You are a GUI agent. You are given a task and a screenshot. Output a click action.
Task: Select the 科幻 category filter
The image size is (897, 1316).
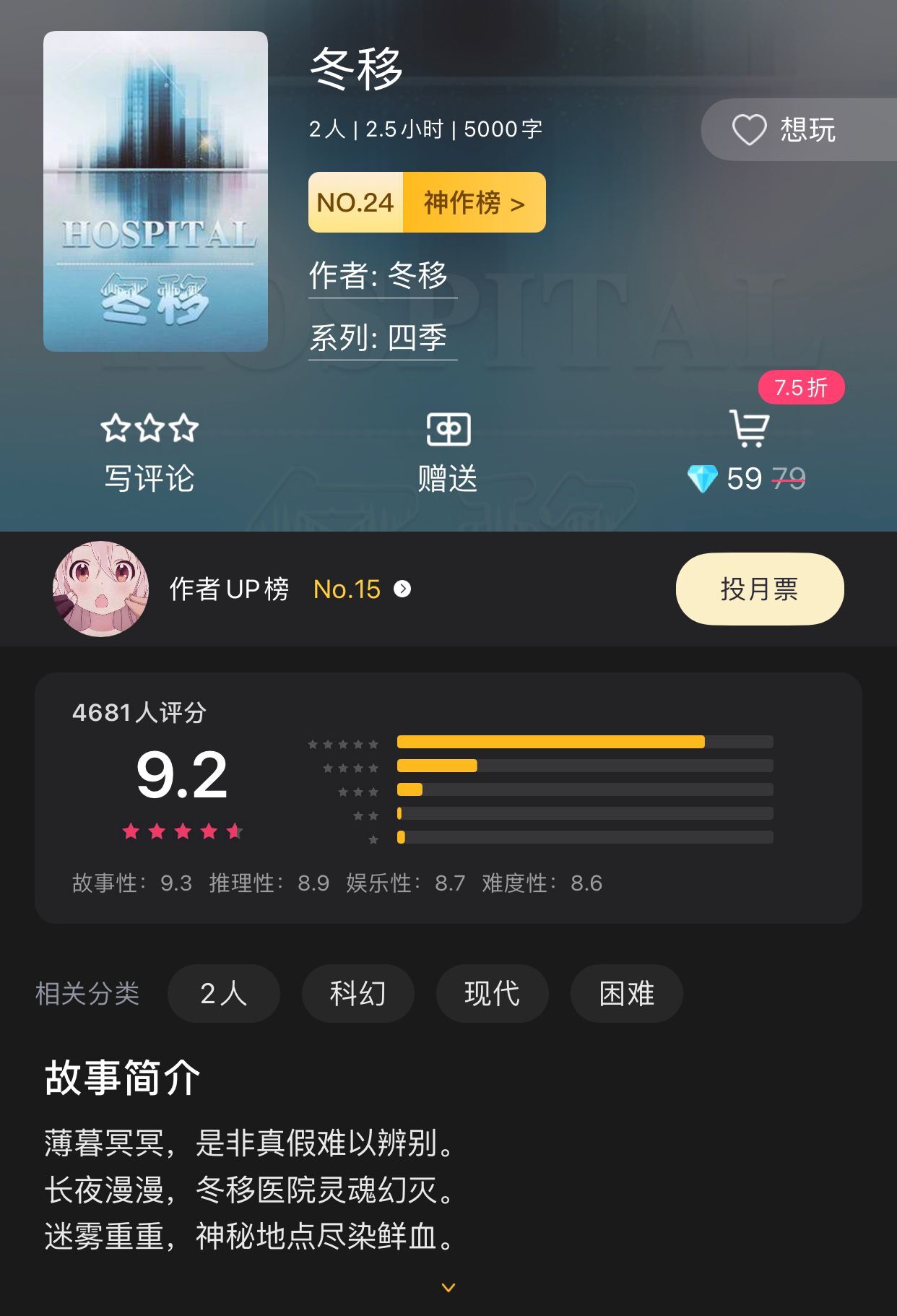(x=358, y=994)
